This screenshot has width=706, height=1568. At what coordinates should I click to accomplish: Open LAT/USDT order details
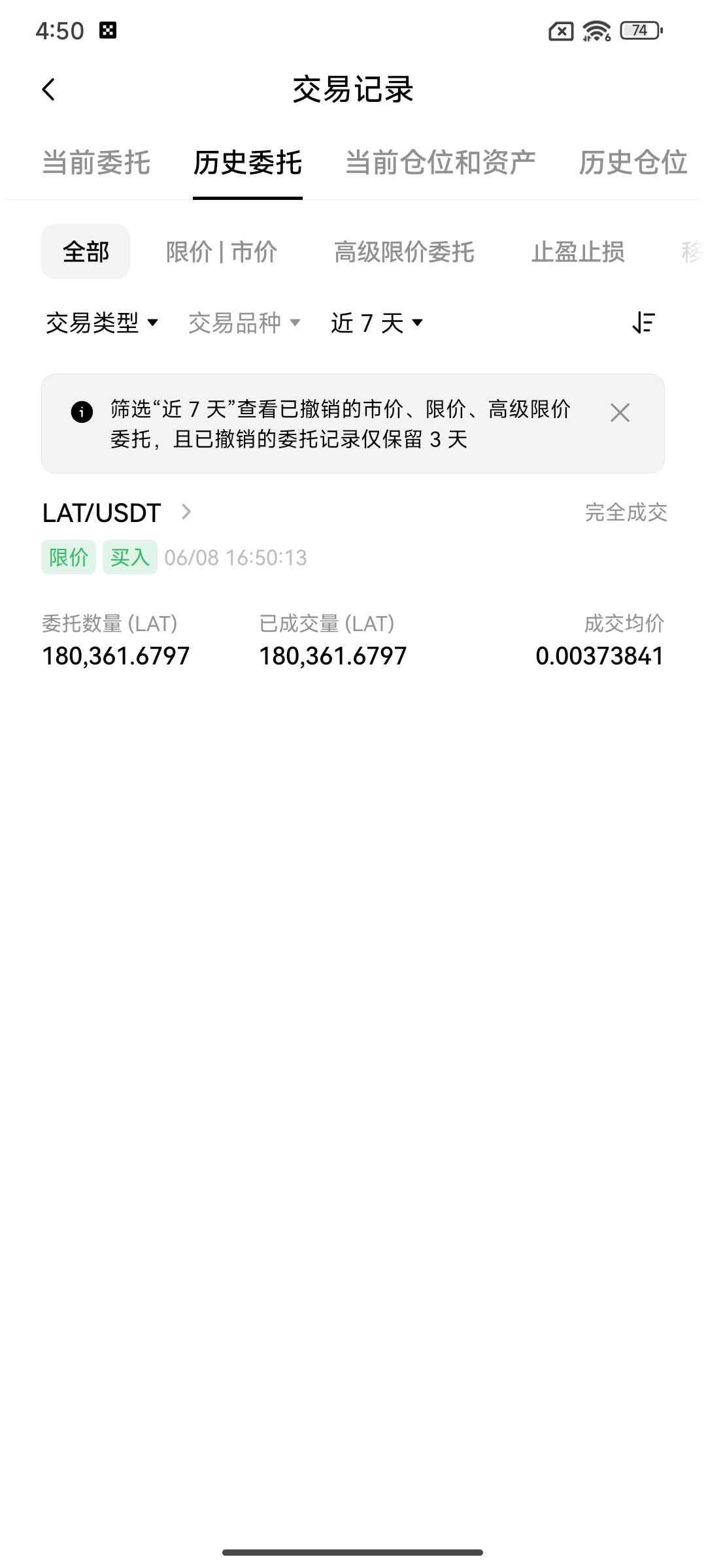coord(118,513)
